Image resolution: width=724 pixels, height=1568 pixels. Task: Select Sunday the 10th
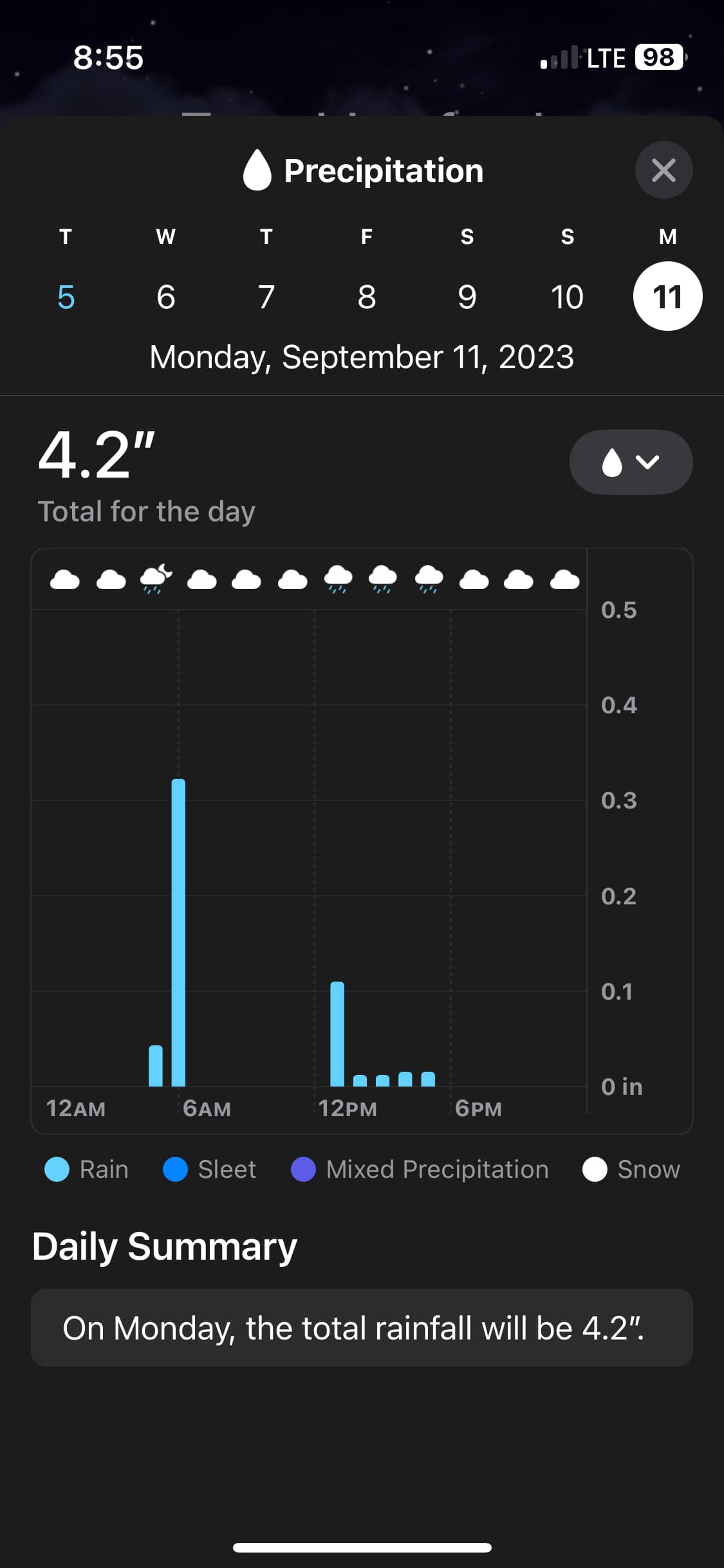point(567,297)
